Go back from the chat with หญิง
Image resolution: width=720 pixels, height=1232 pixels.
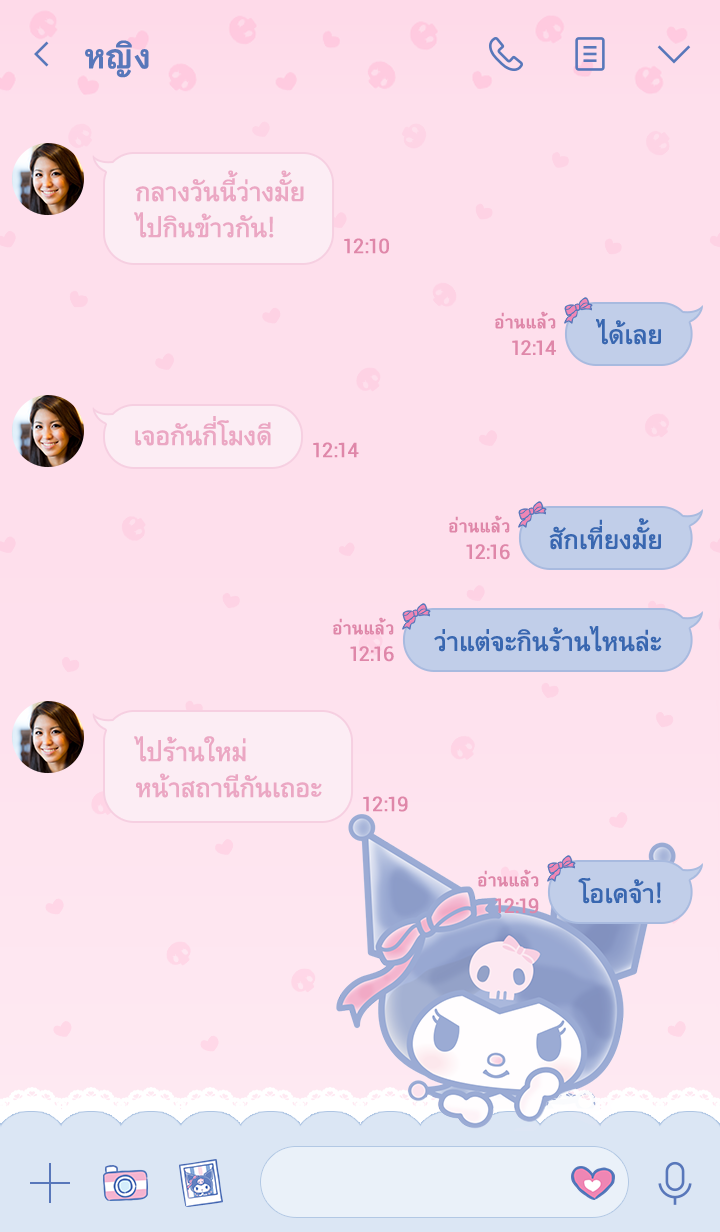pos(41,54)
